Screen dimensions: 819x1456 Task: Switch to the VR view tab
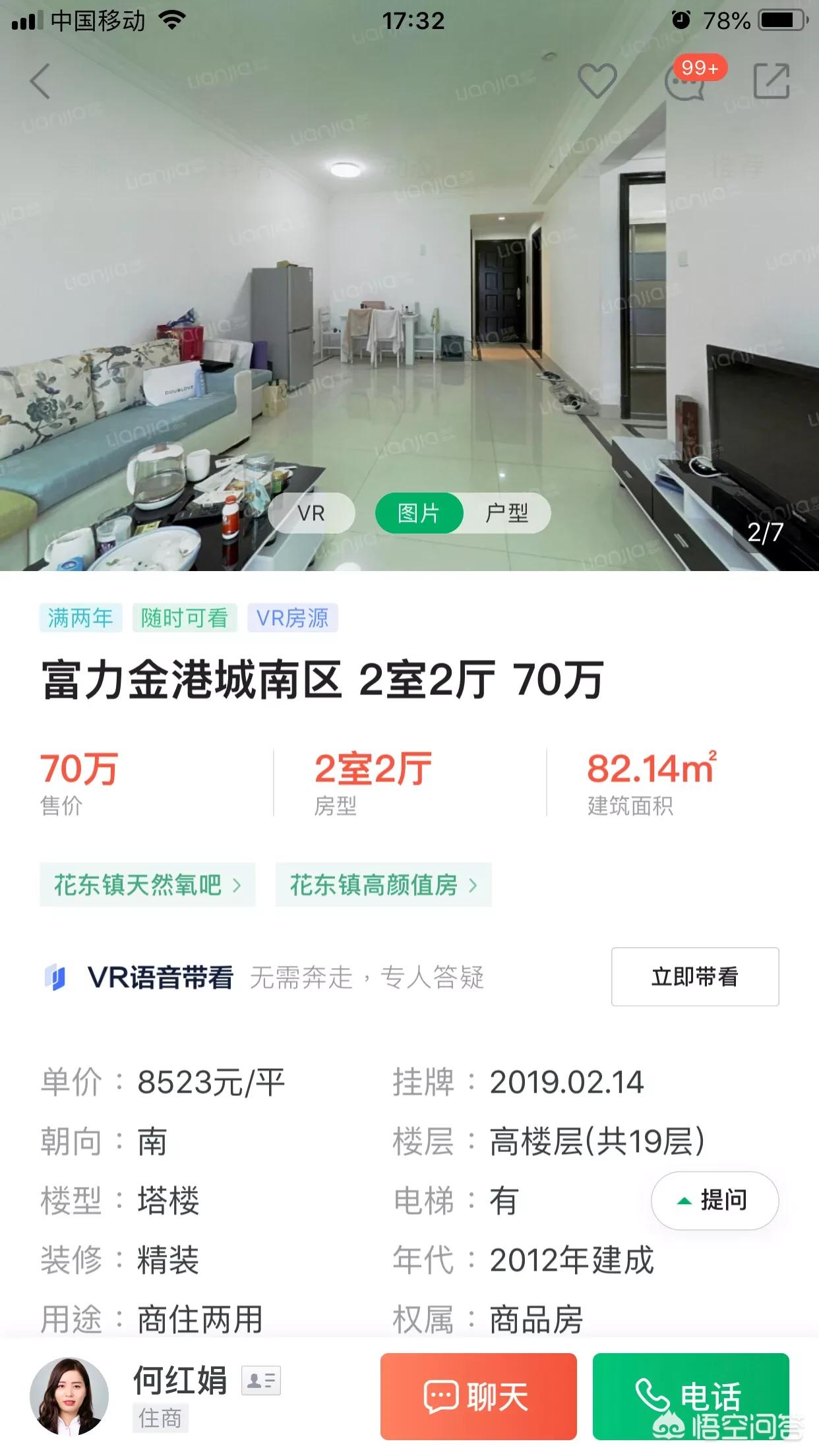coord(311,512)
